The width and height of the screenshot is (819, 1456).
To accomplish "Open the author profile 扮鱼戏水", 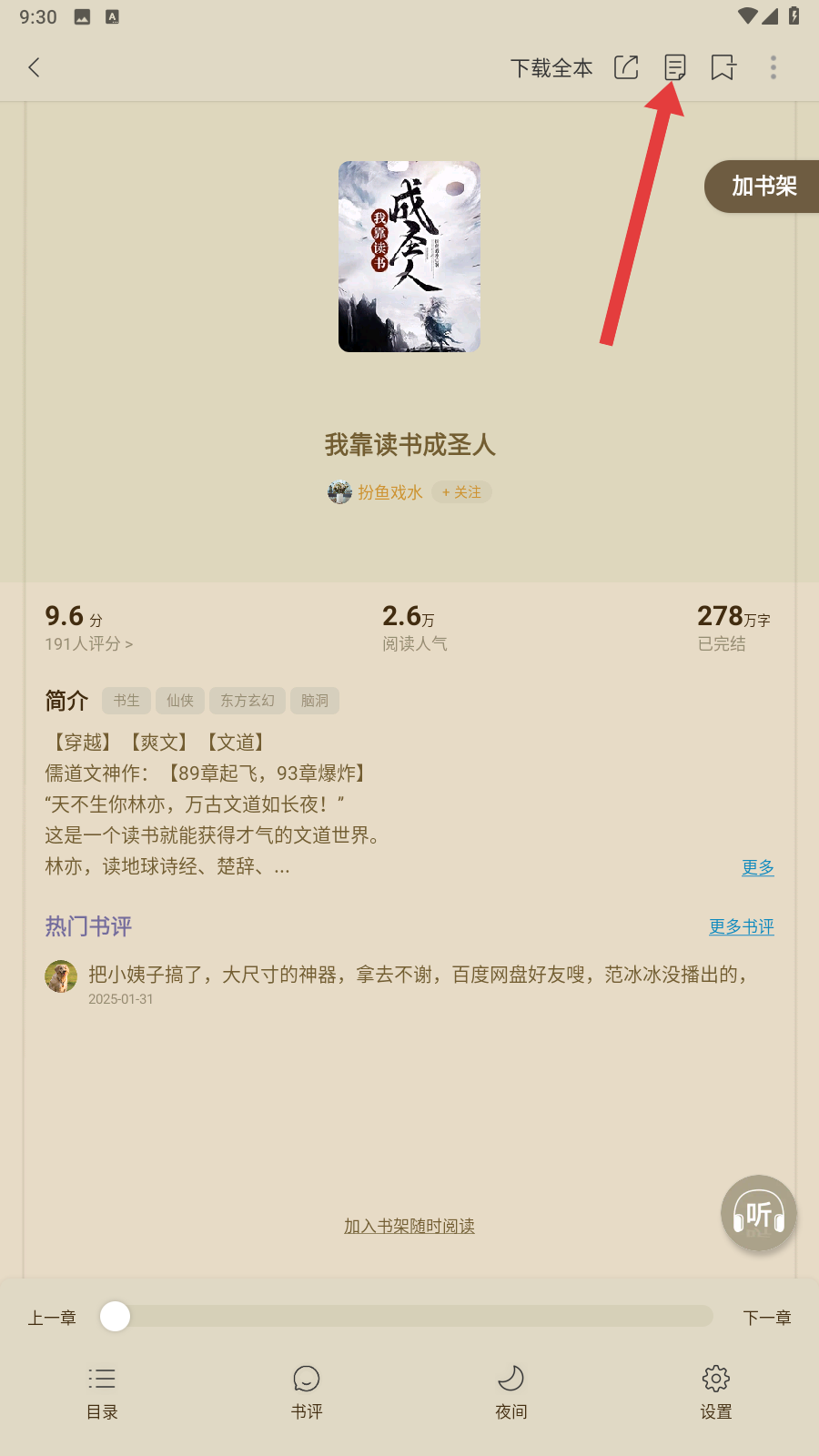I will tap(389, 492).
